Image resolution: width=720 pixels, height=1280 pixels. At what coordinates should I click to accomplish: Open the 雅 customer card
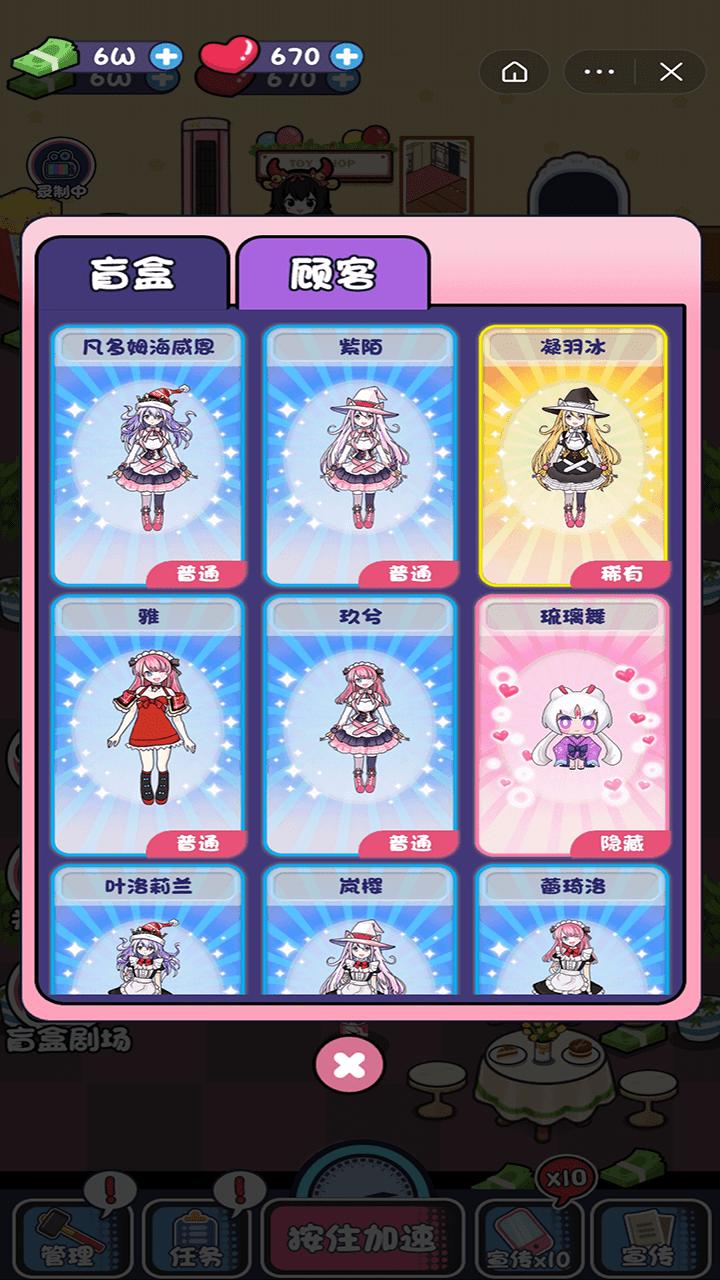[148, 725]
